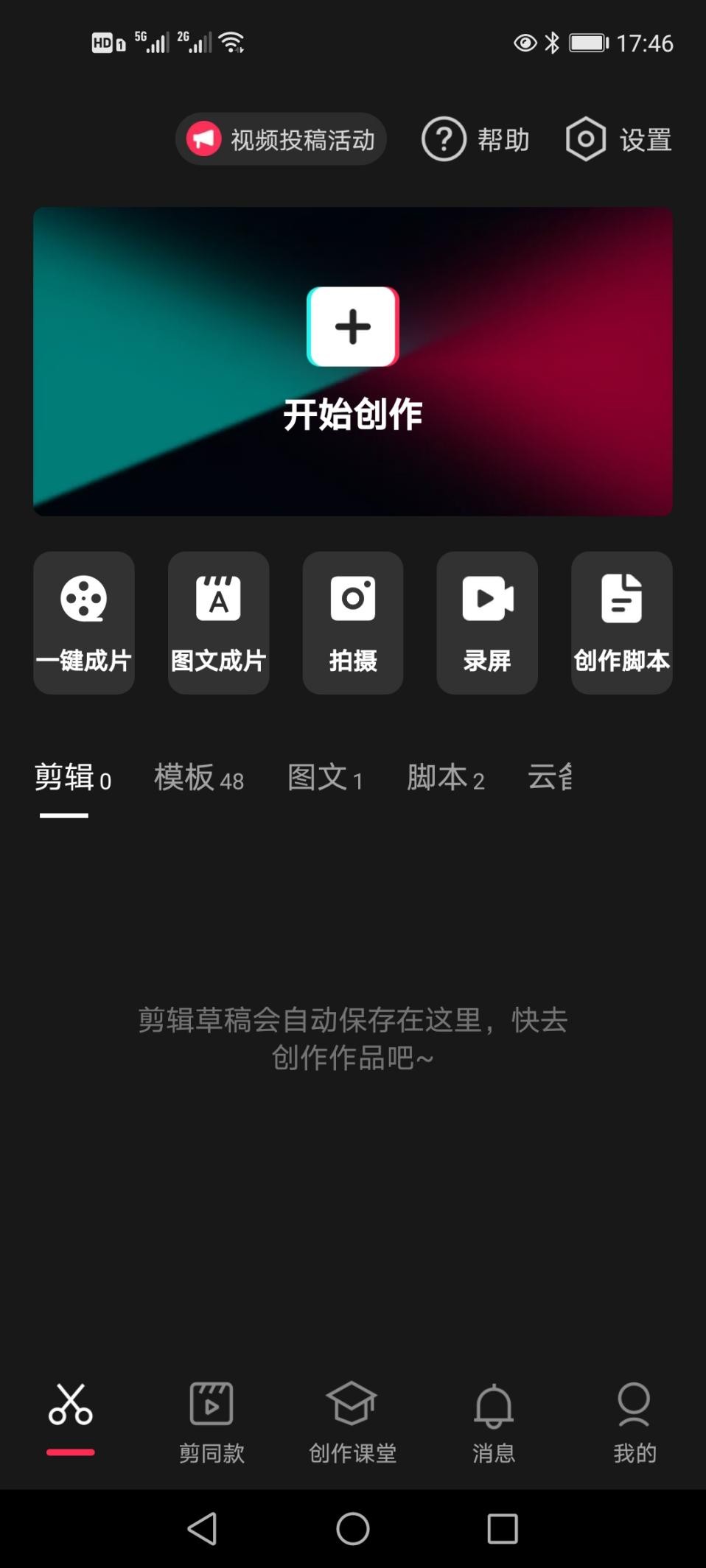Open 设置 settings
Viewport: 706px width, 1568px height.
[618, 139]
